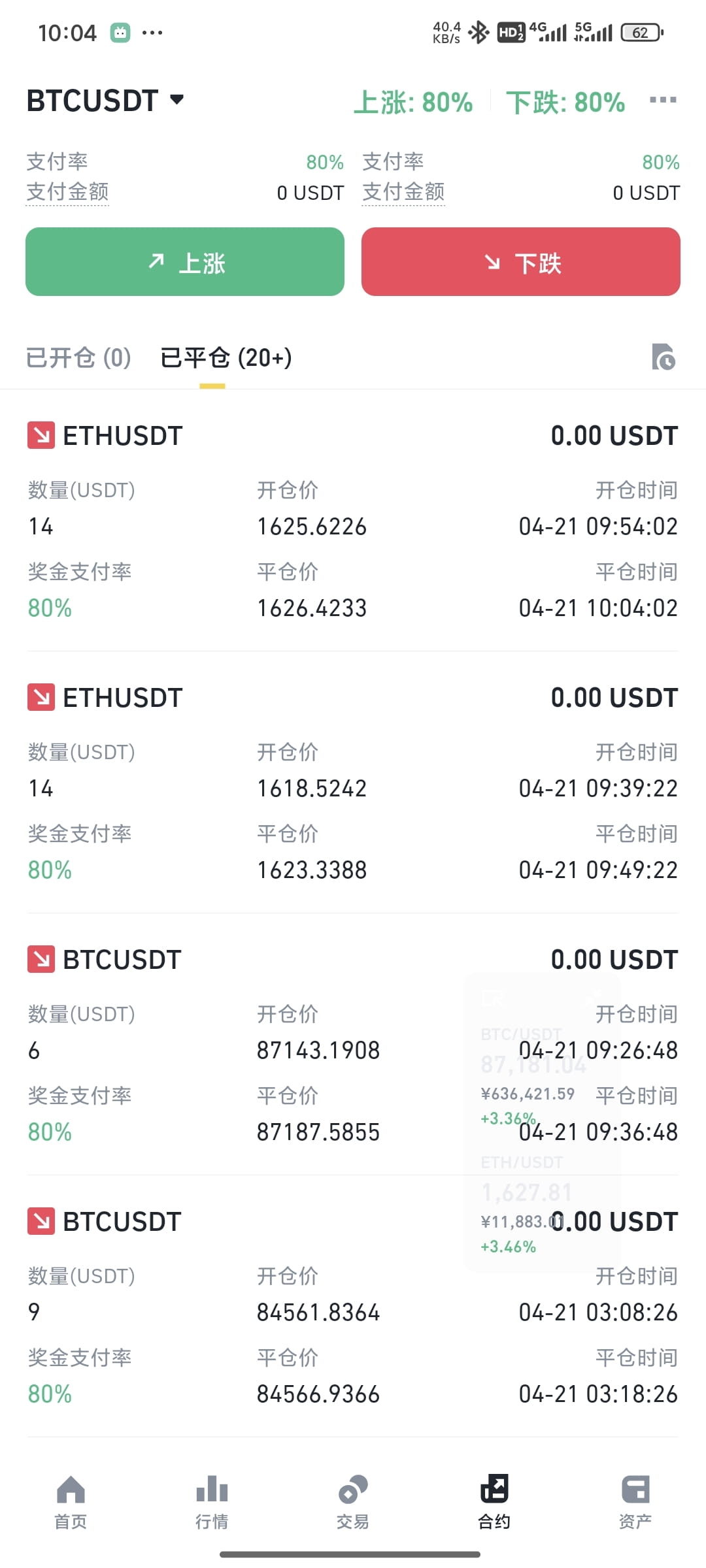Open the 资产 tab
The image size is (706, 1568).
tap(635, 1503)
